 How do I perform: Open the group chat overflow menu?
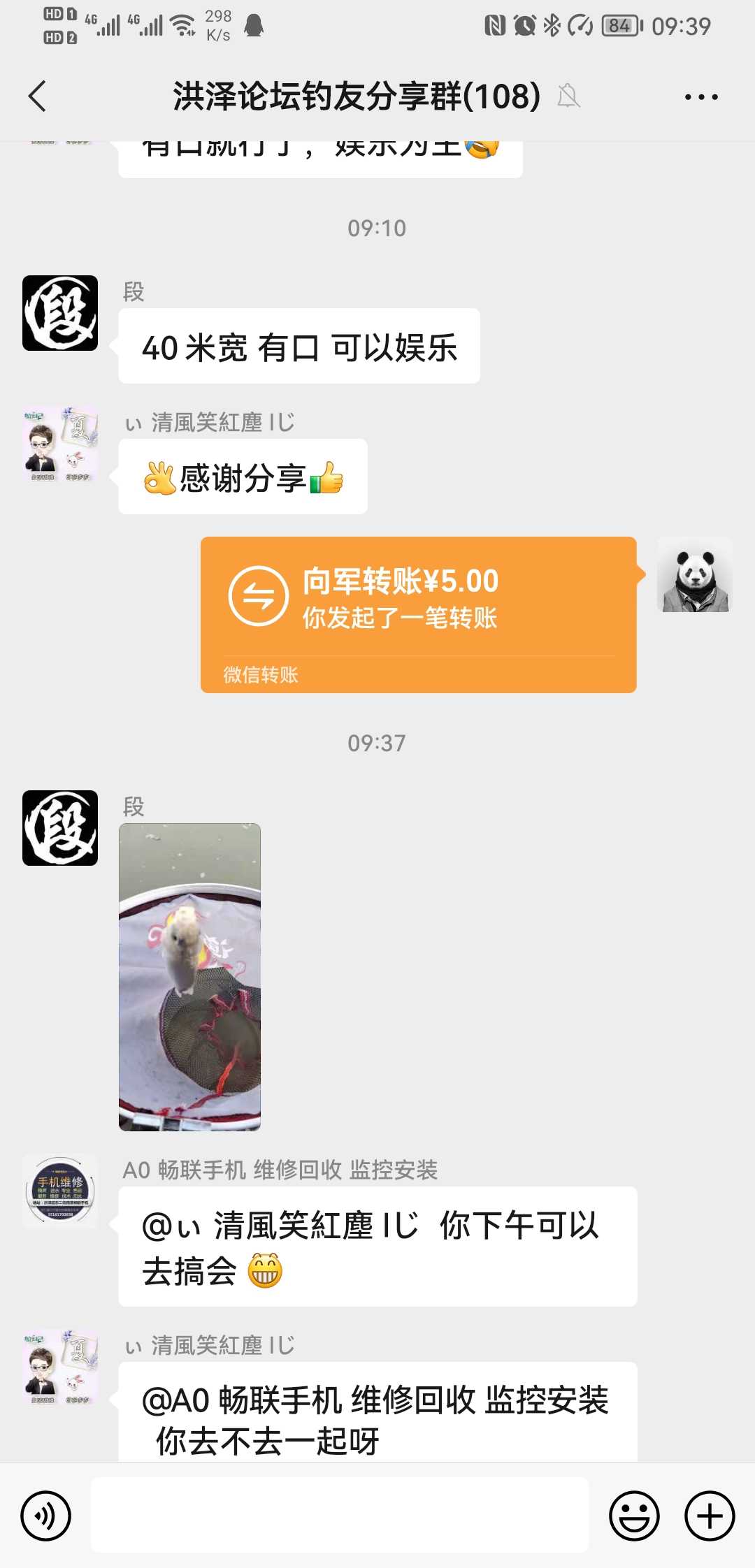pos(701,96)
